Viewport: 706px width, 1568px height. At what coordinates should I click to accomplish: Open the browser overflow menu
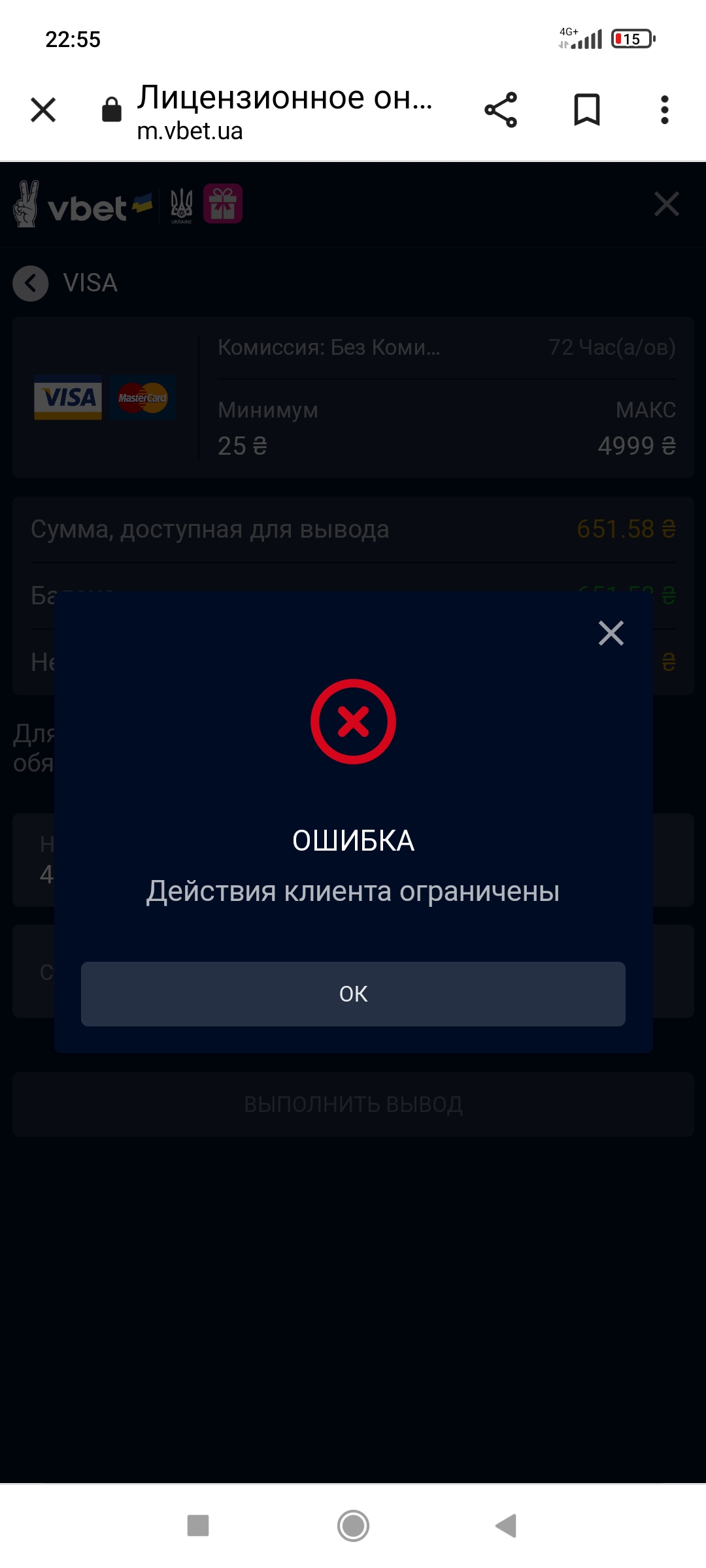(x=664, y=110)
